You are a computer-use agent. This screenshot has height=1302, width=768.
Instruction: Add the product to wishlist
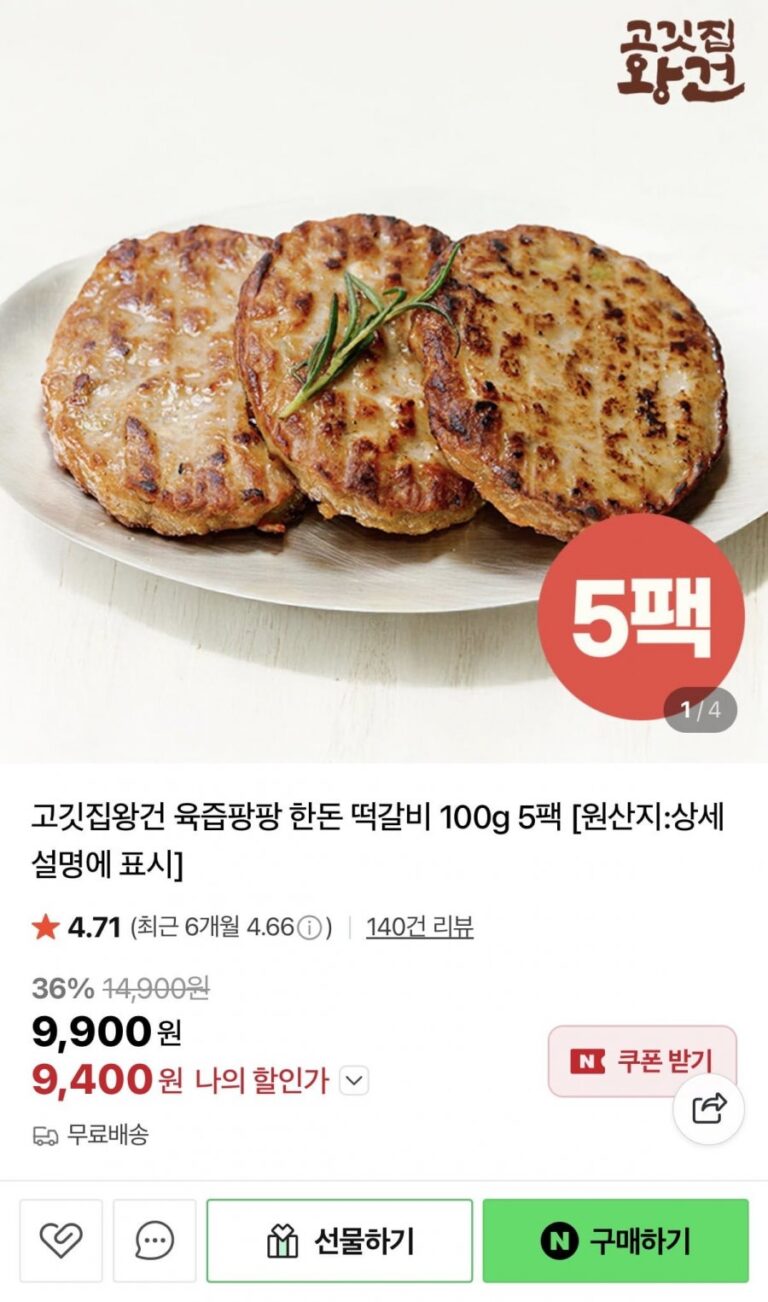pos(61,1241)
